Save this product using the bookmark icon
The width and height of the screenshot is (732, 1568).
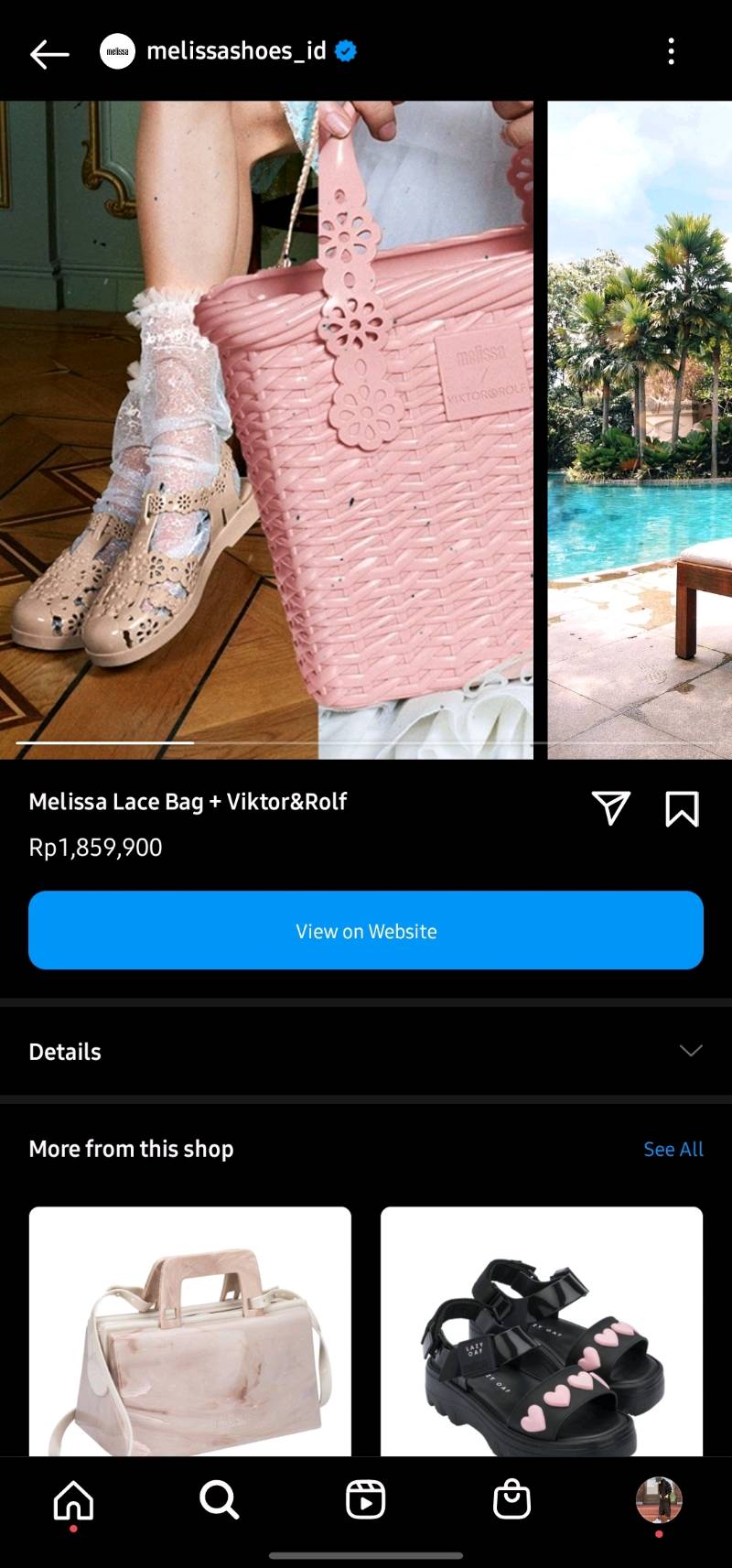pos(682,808)
